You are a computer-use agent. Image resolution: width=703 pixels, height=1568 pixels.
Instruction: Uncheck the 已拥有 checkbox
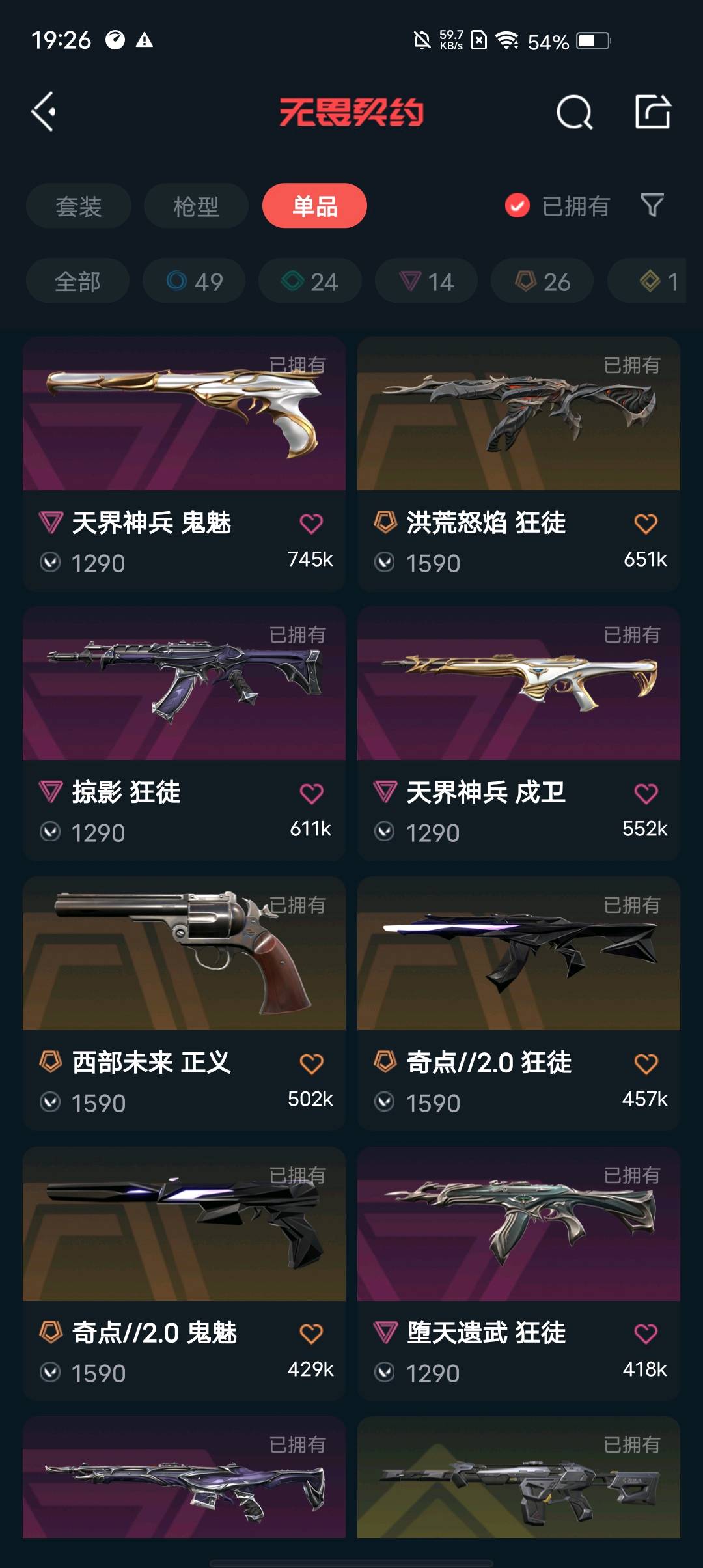pyautogui.click(x=517, y=206)
